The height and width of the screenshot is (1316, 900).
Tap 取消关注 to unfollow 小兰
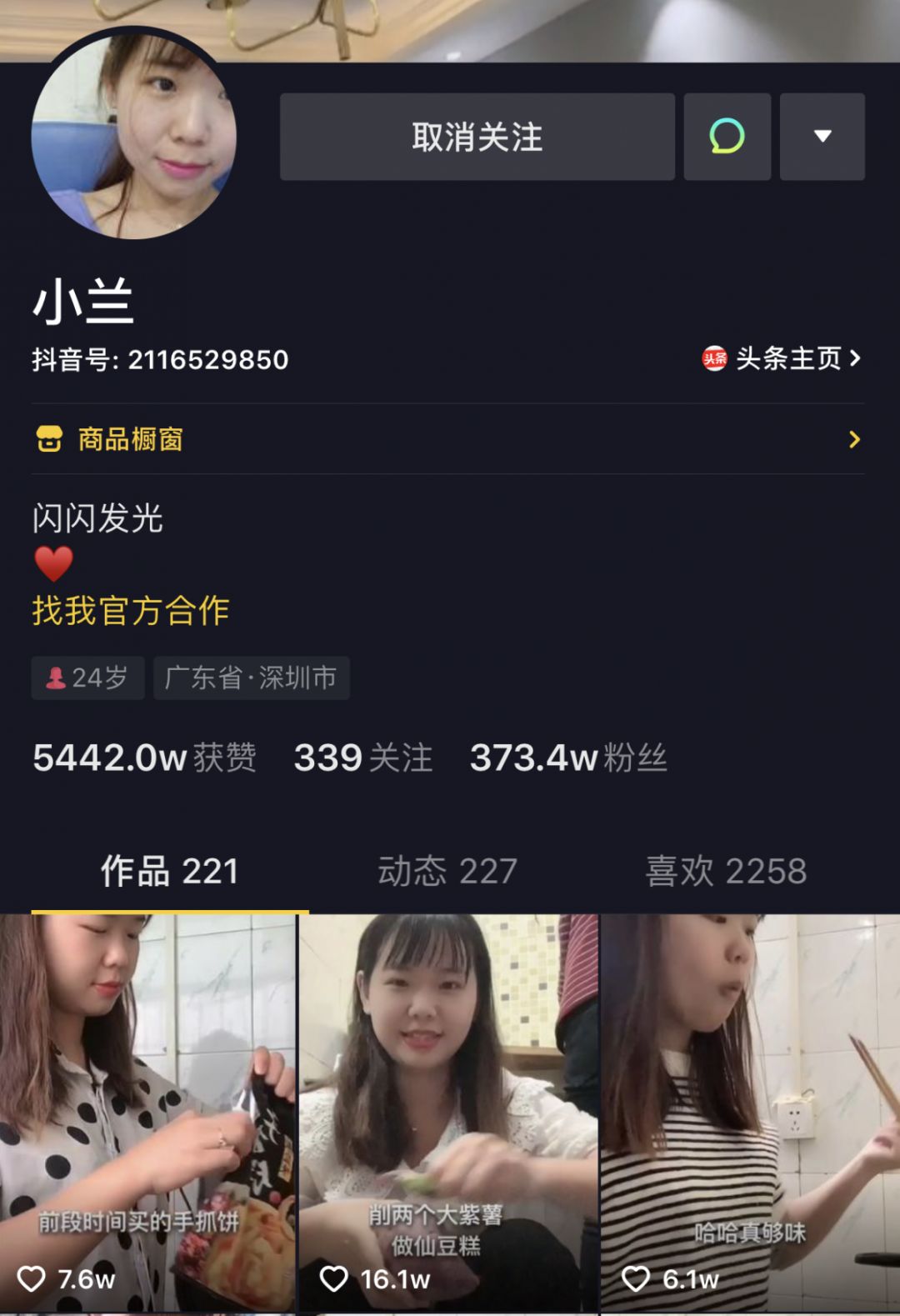(x=477, y=137)
